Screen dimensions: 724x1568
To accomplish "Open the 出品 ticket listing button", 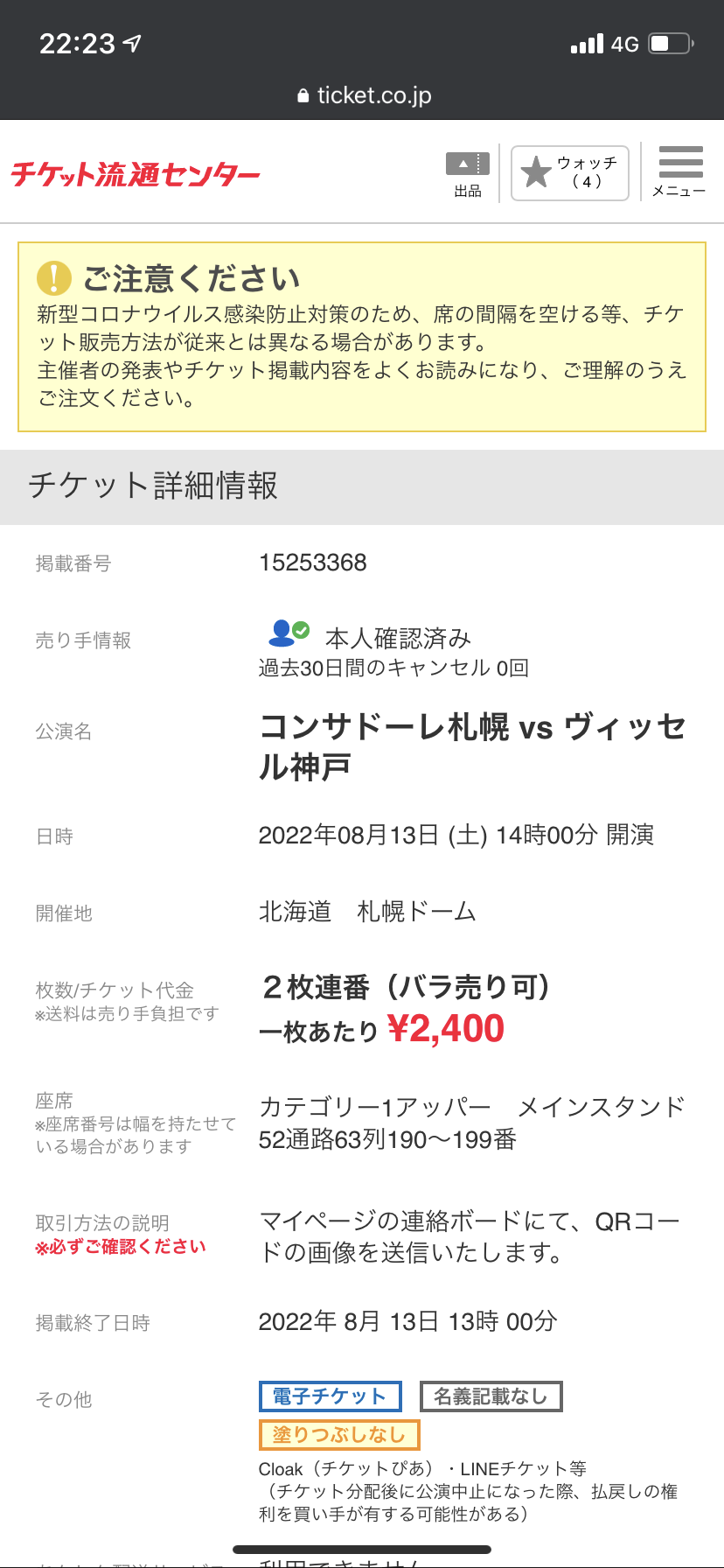I will [468, 173].
